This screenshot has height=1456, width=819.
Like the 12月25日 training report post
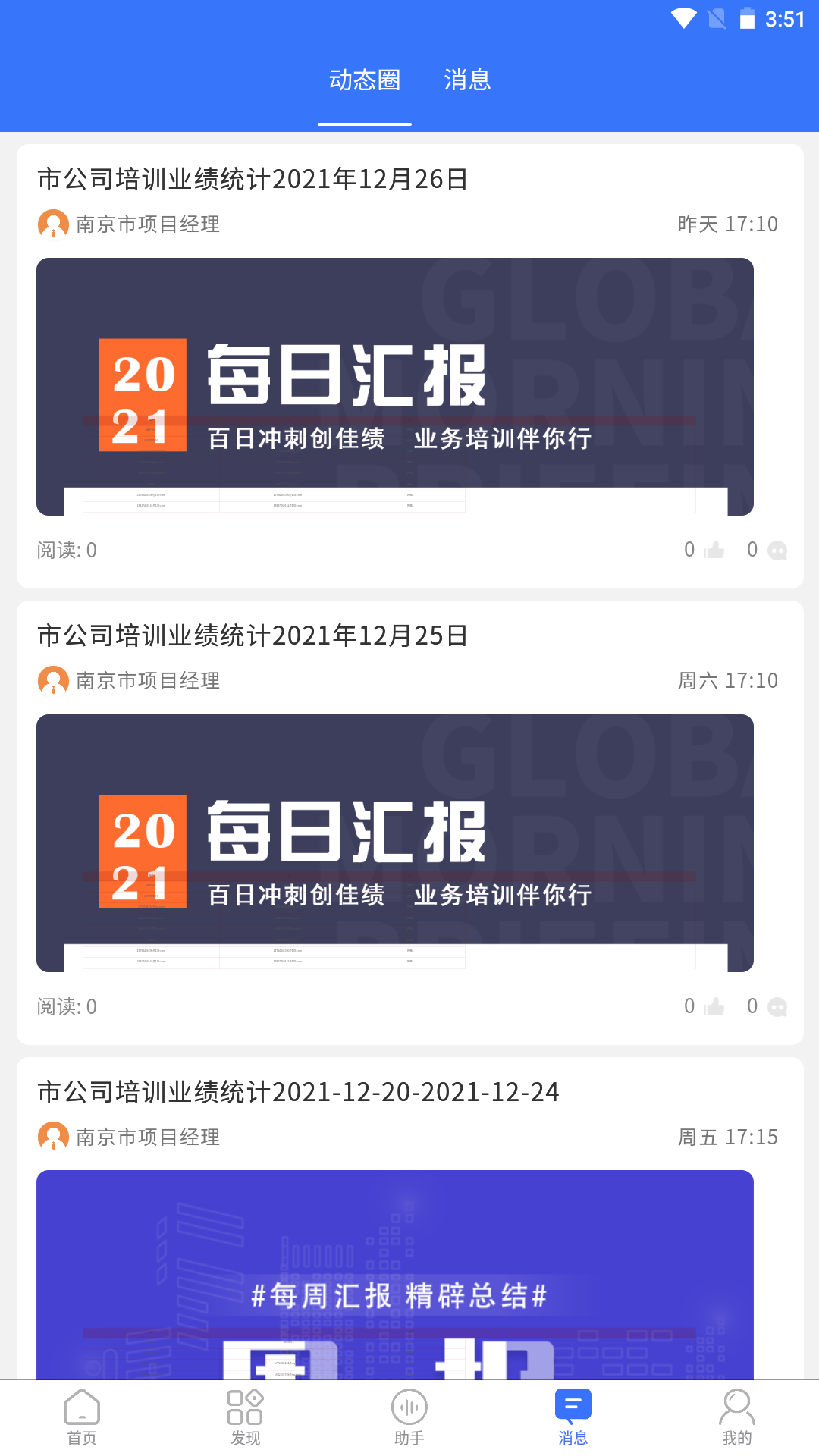click(x=714, y=1006)
